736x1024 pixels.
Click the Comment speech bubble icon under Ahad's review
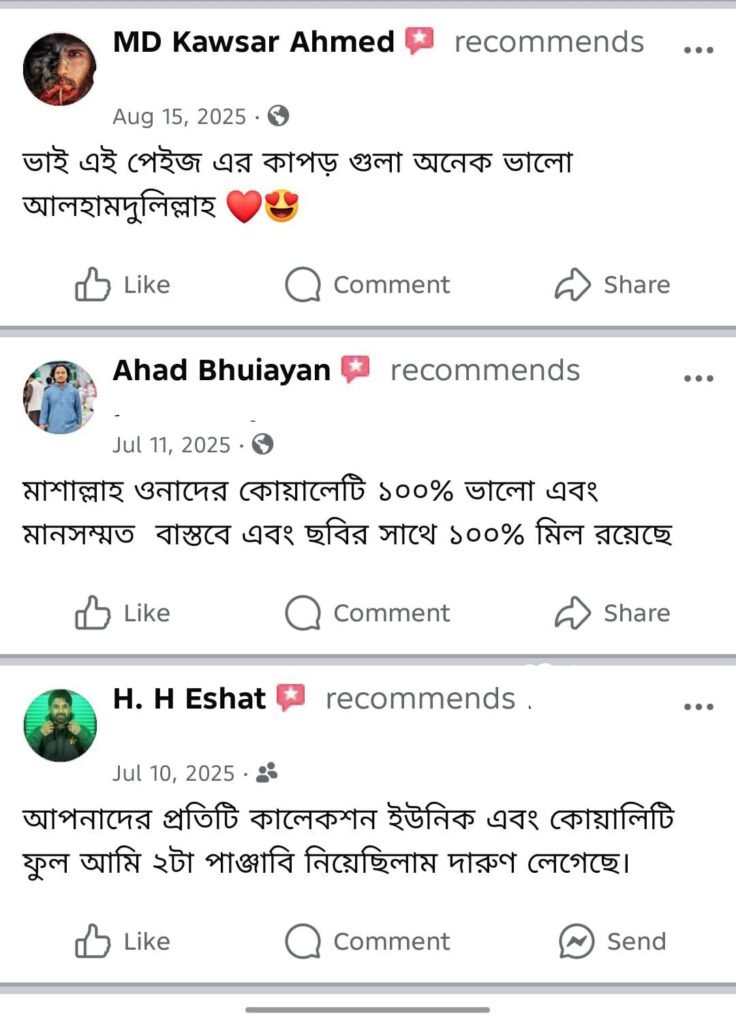[x=303, y=612]
